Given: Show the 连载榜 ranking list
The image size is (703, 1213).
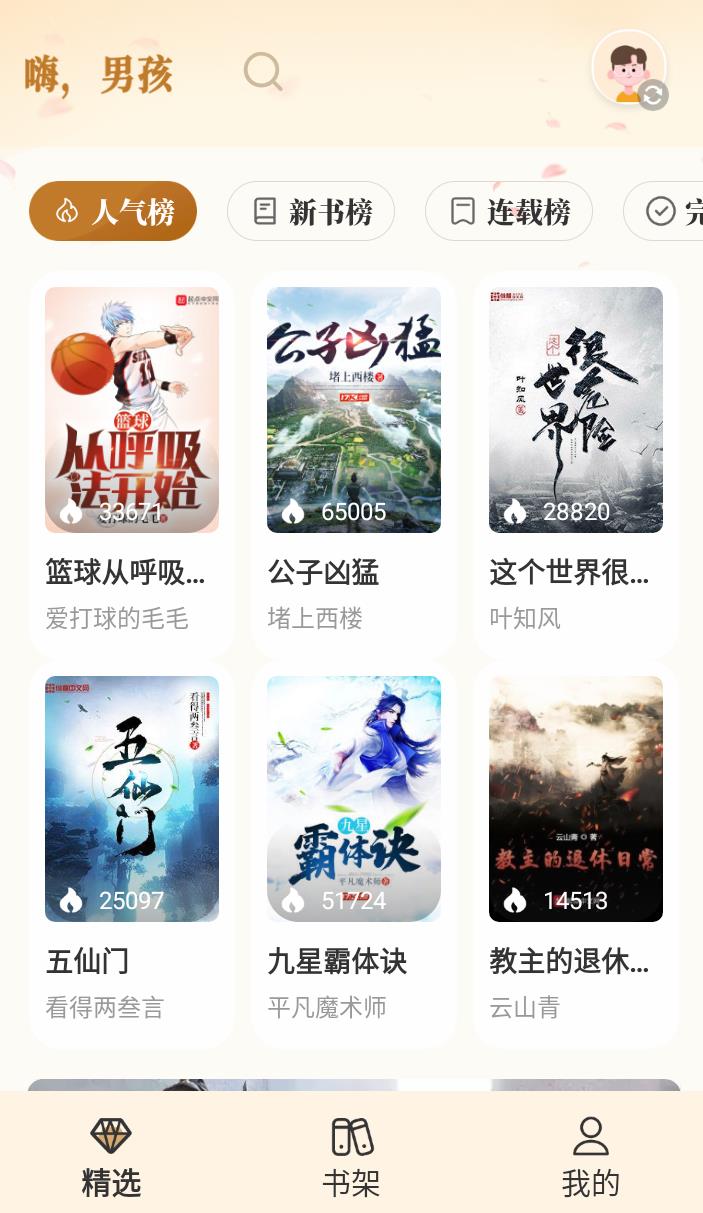Looking at the screenshot, I should pos(509,211).
